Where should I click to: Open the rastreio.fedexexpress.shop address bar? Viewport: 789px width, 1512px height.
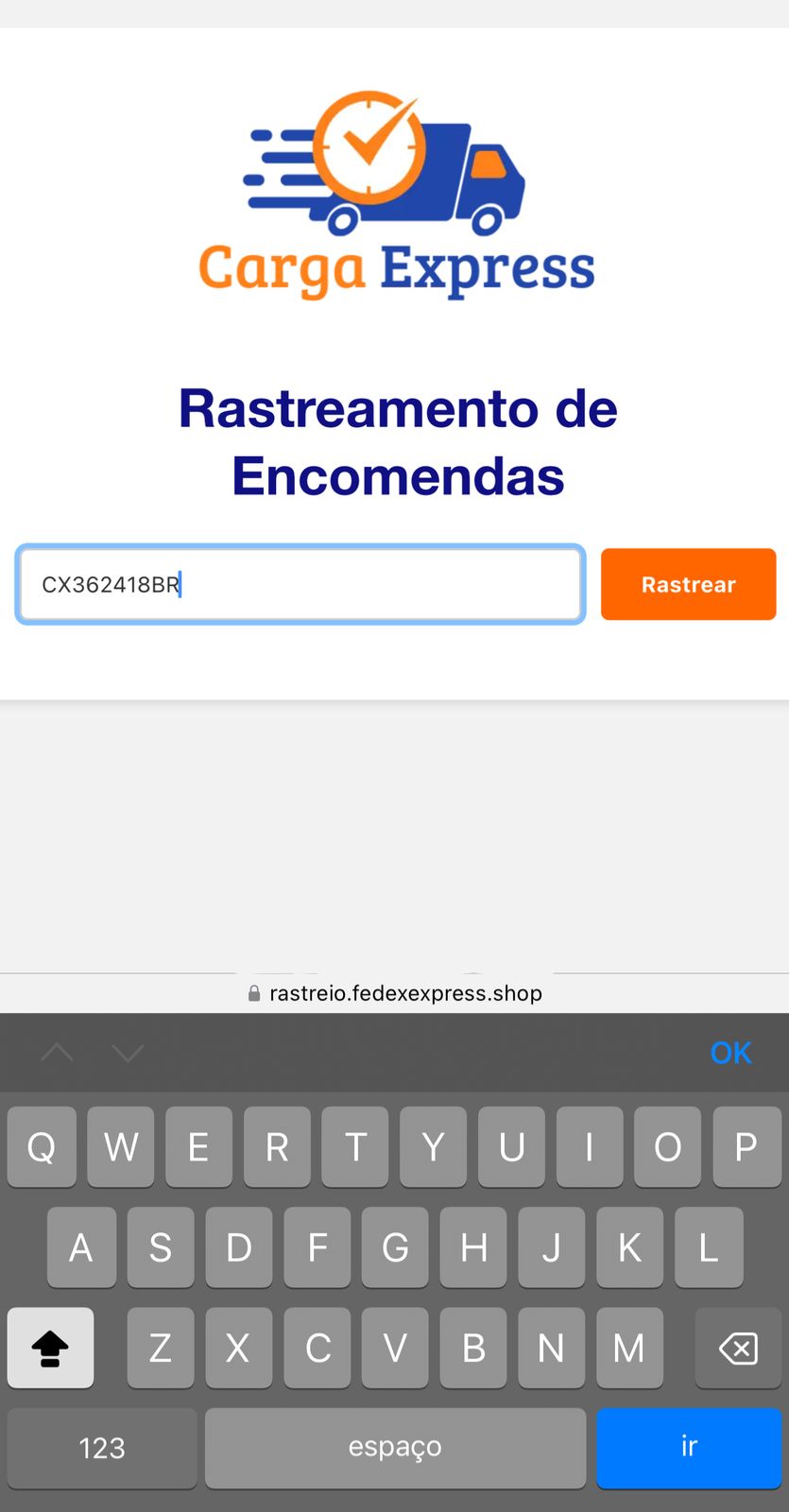pos(395,993)
